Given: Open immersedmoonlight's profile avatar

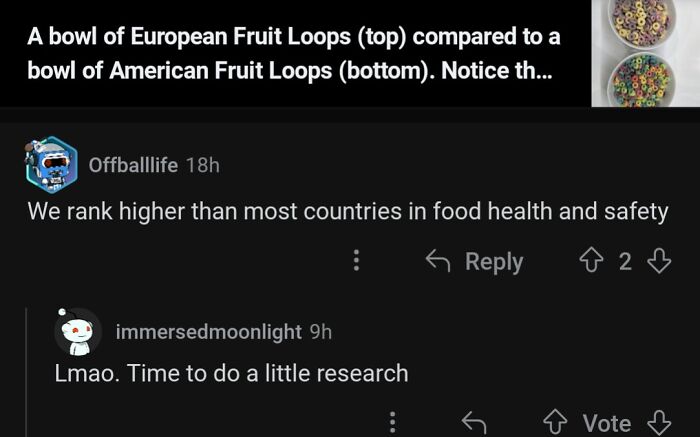Looking at the screenshot, I should point(78,332).
